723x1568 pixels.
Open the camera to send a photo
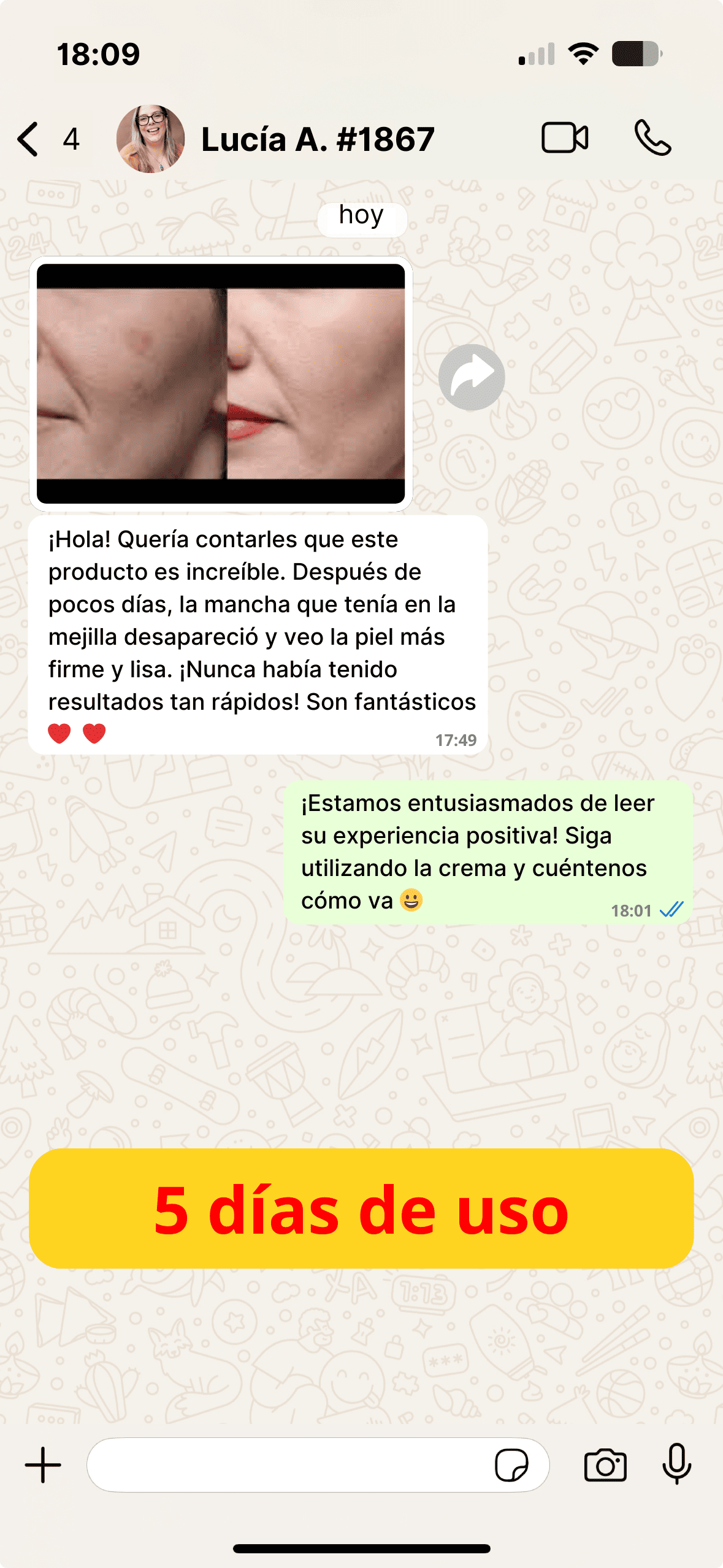(605, 1465)
